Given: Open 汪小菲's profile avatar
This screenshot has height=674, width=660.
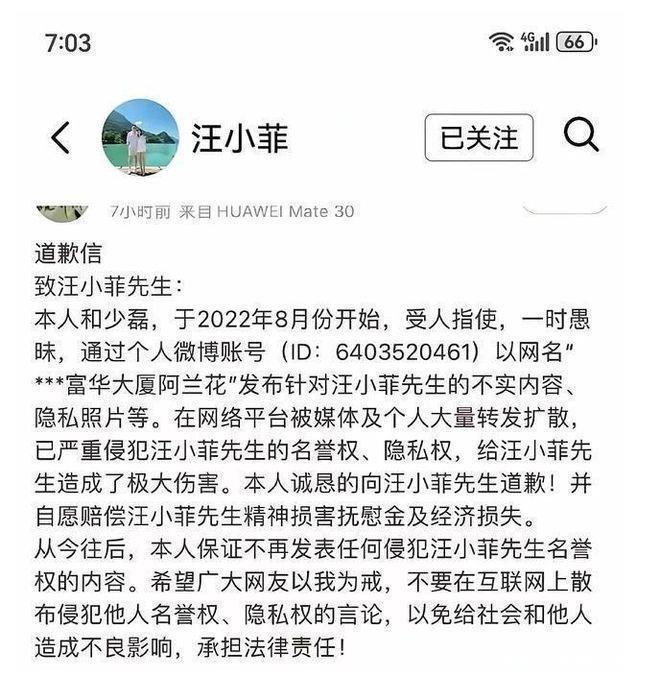Looking at the screenshot, I should pyautogui.click(x=140, y=138).
